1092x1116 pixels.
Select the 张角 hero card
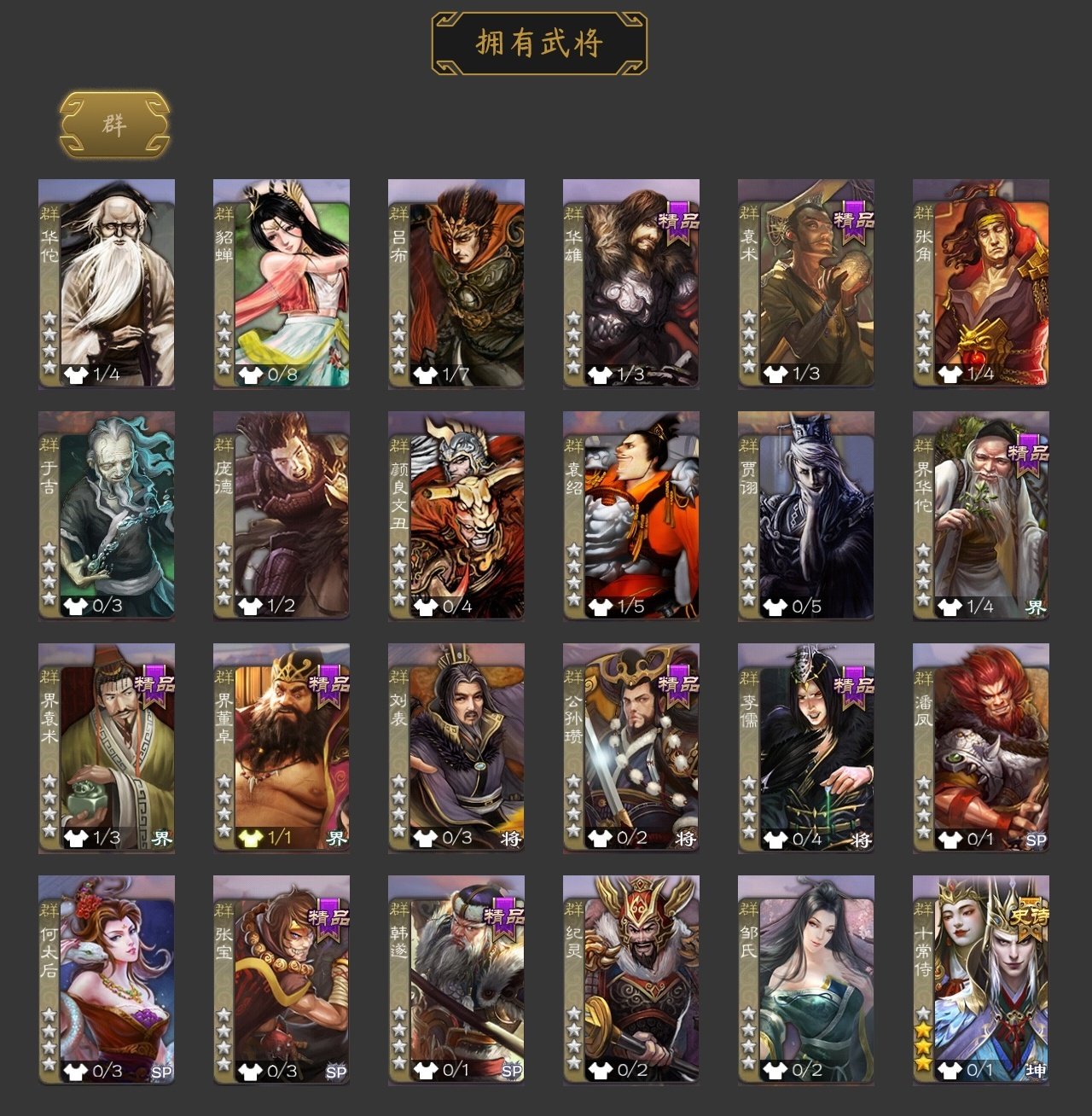click(x=981, y=283)
